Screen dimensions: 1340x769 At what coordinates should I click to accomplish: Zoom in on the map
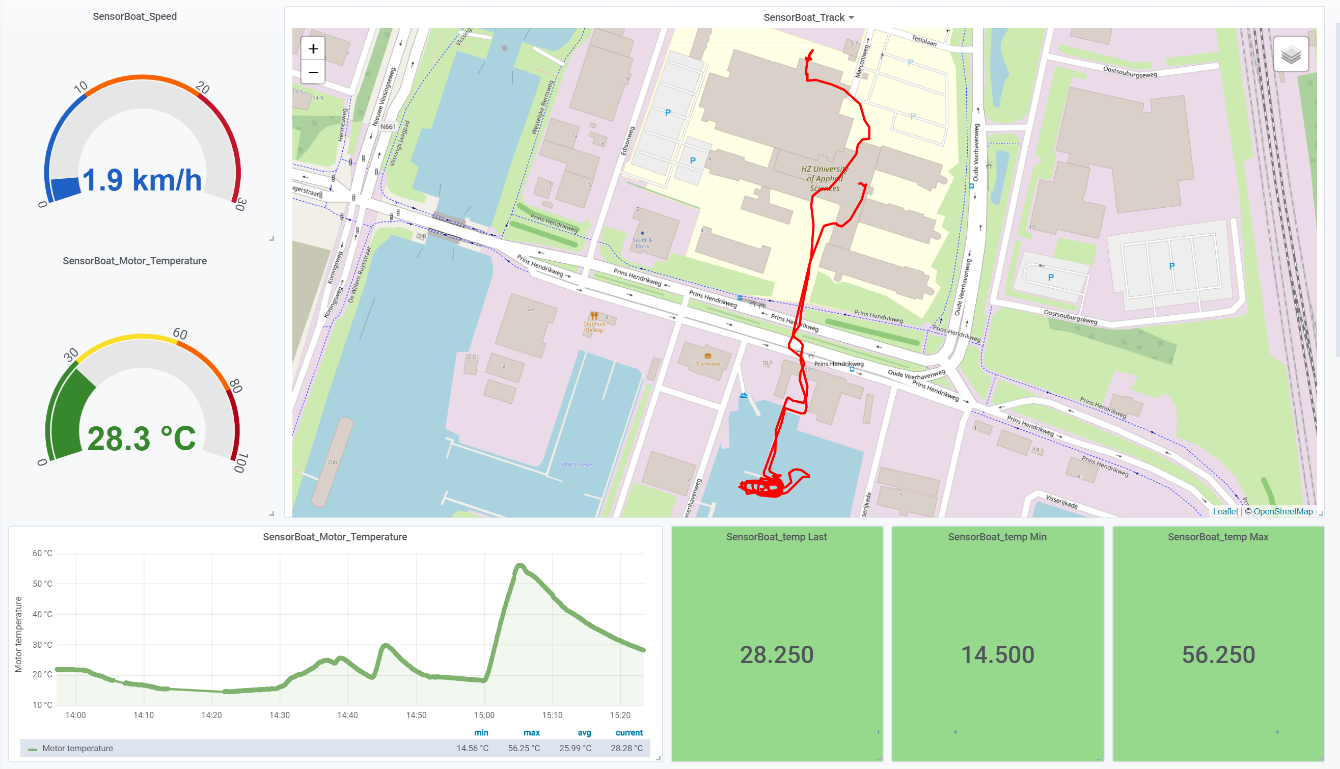pyautogui.click(x=313, y=48)
